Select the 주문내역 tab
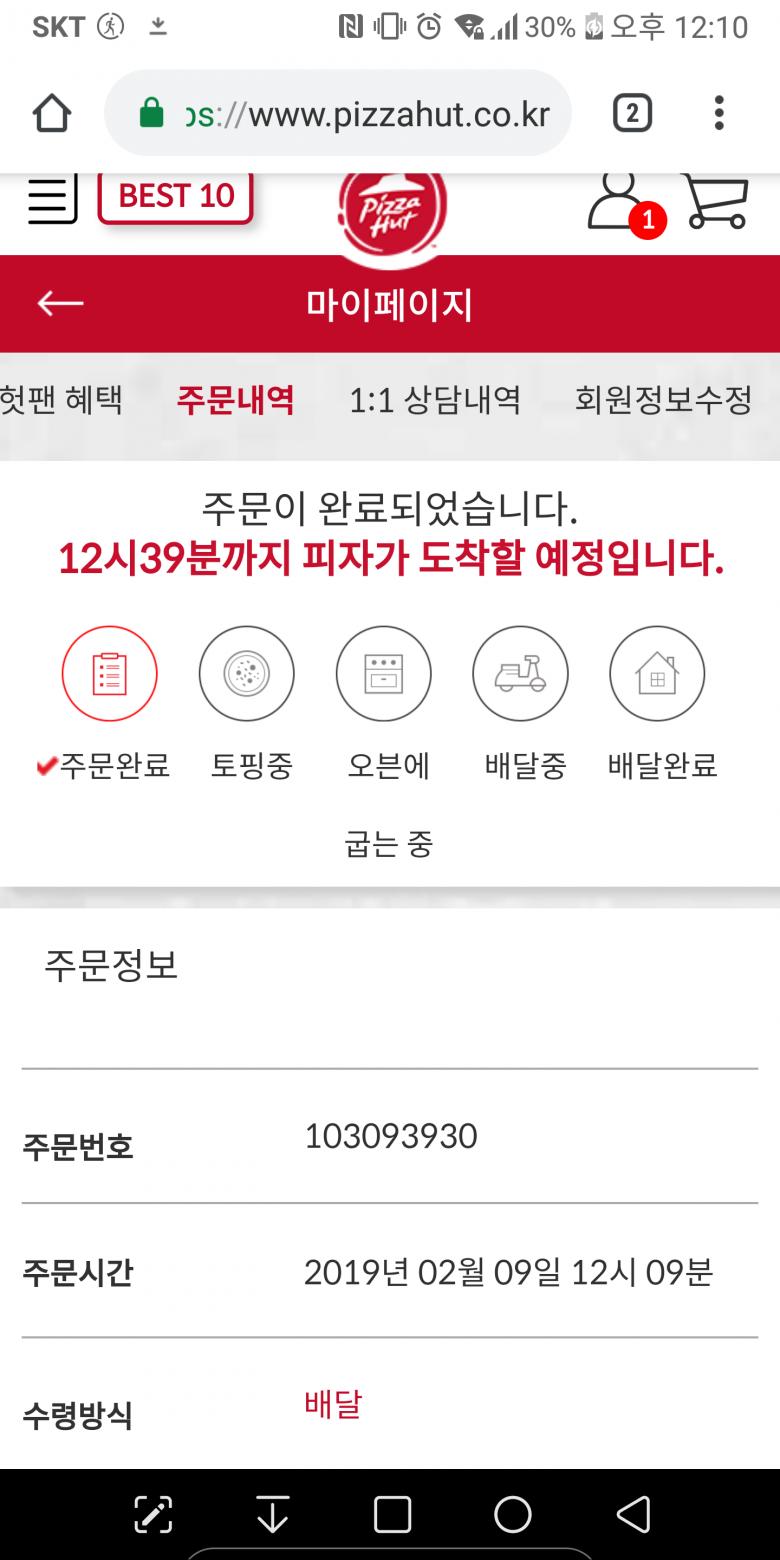This screenshot has height=1560, width=780. [236, 400]
